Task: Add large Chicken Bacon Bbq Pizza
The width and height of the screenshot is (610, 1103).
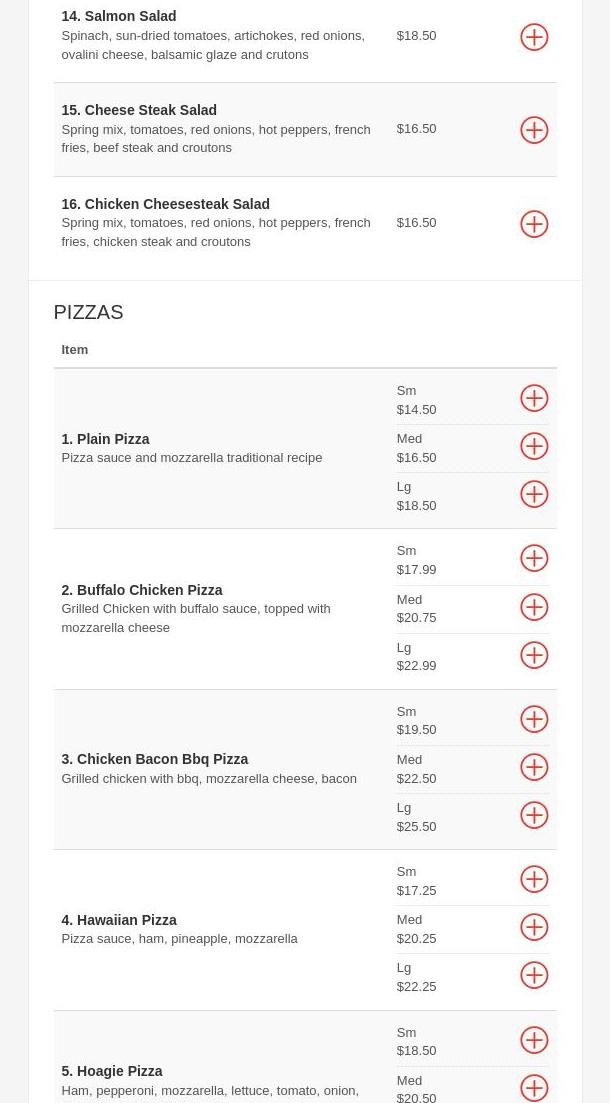Action: point(534,815)
